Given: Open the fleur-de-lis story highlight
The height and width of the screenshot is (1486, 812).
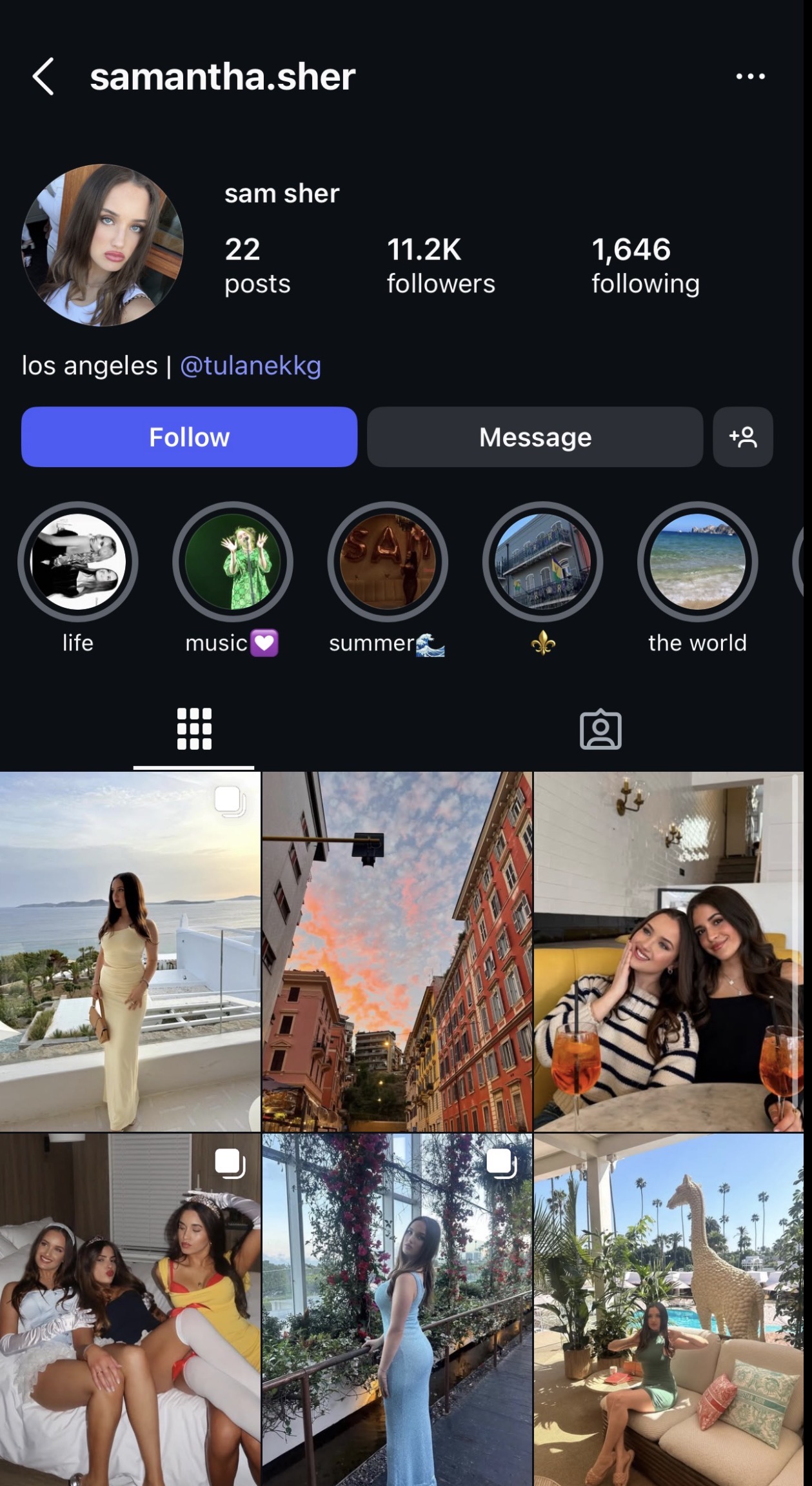Looking at the screenshot, I should click(x=542, y=561).
